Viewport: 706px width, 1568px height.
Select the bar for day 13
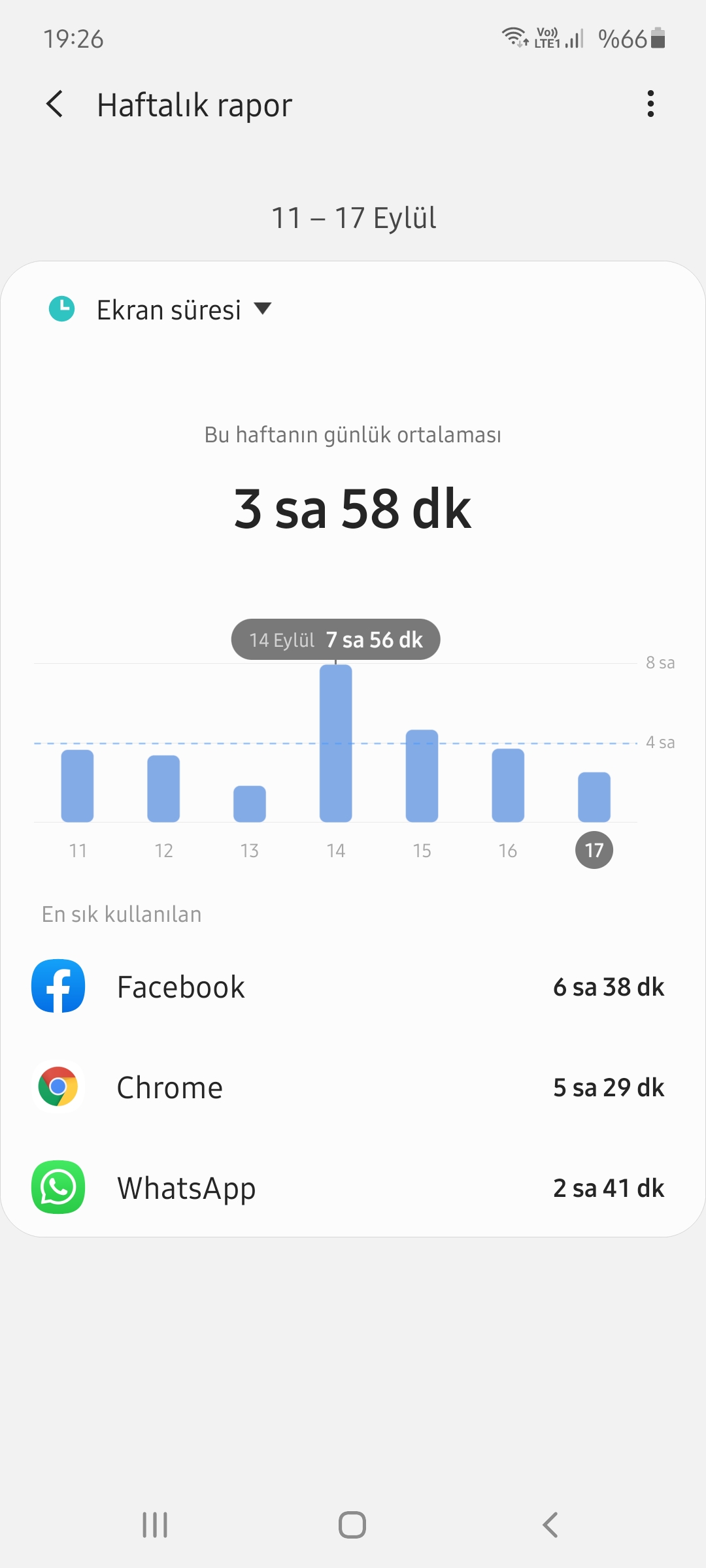pos(250,804)
